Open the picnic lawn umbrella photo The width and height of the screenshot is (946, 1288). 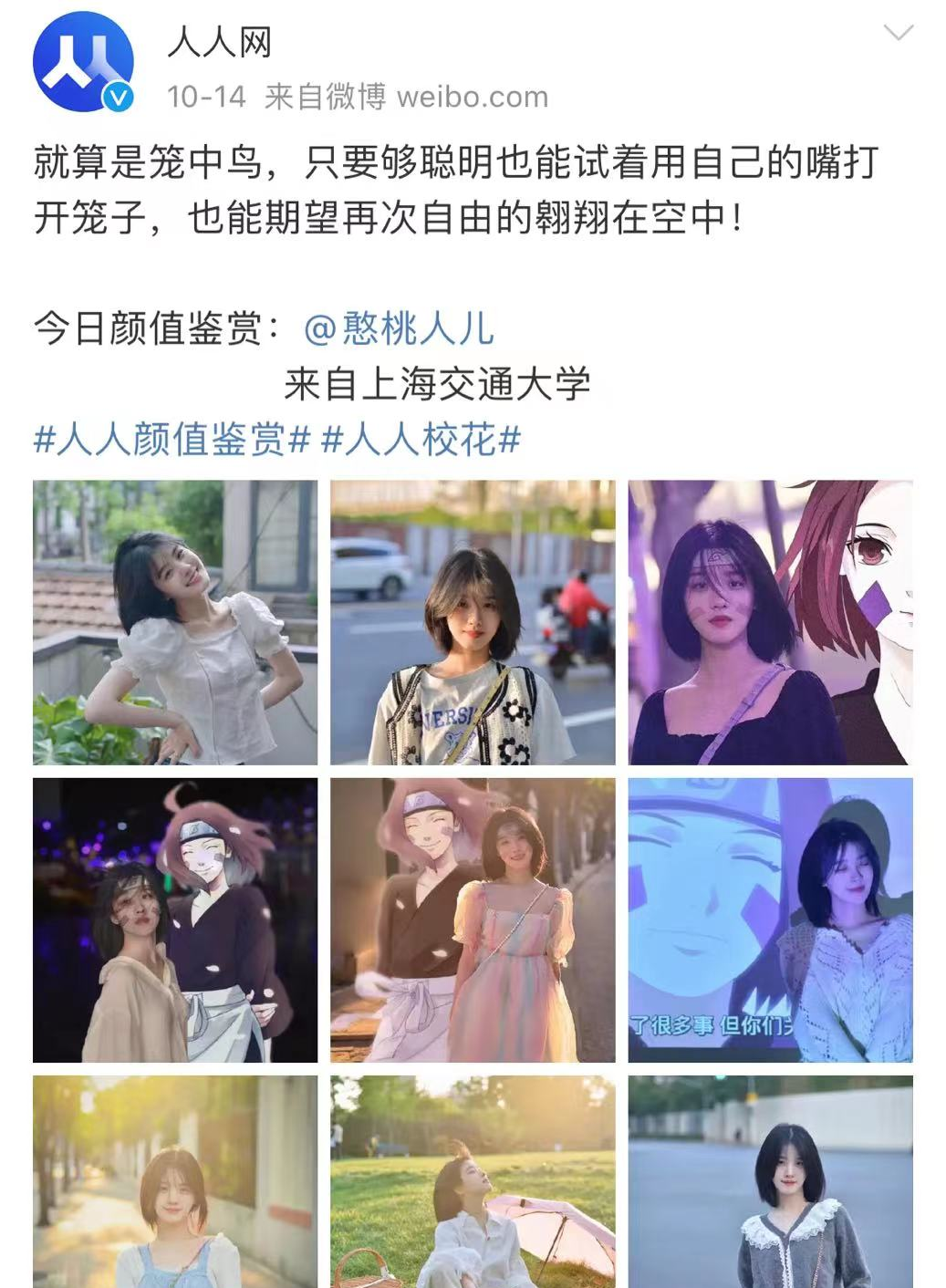point(473,1181)
